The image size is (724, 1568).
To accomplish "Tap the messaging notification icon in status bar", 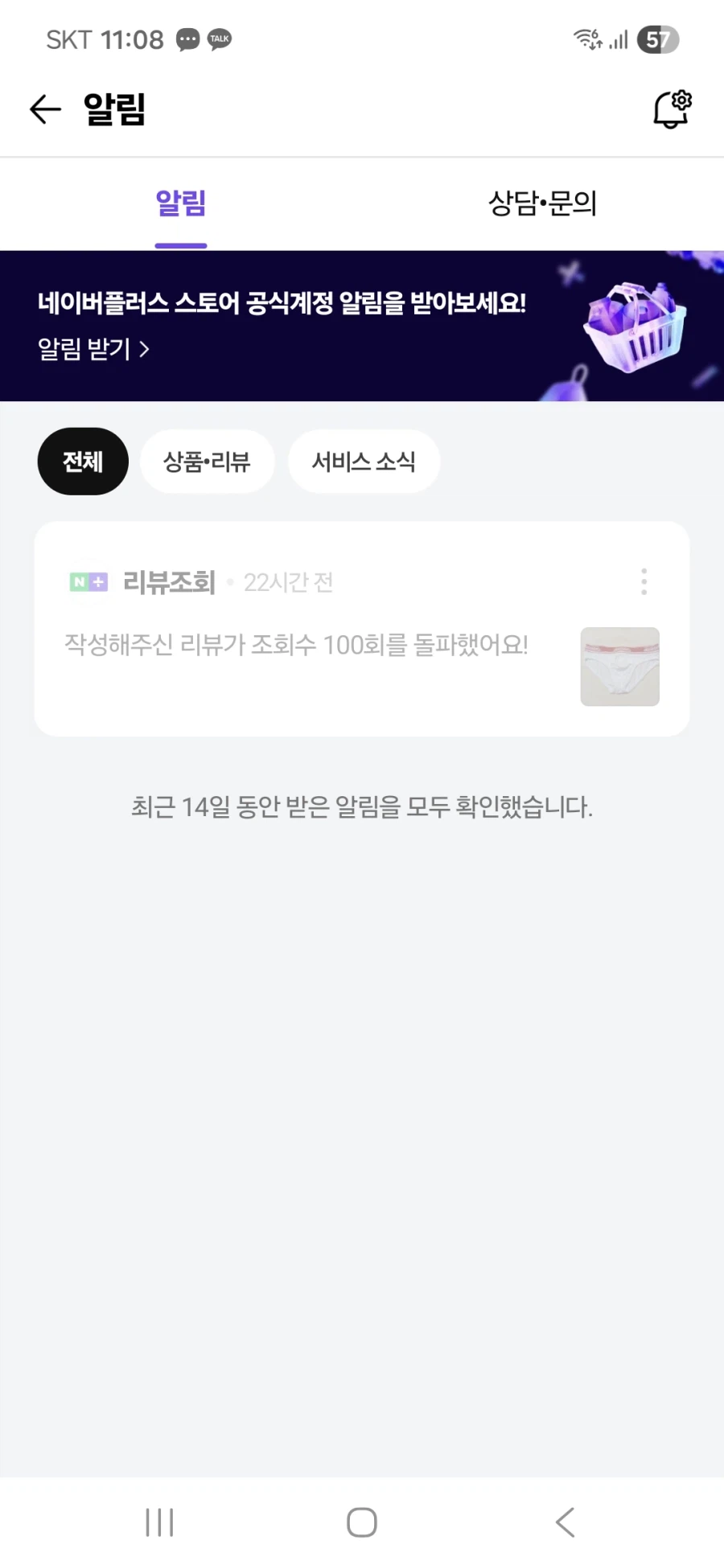I will pos(187,39).
